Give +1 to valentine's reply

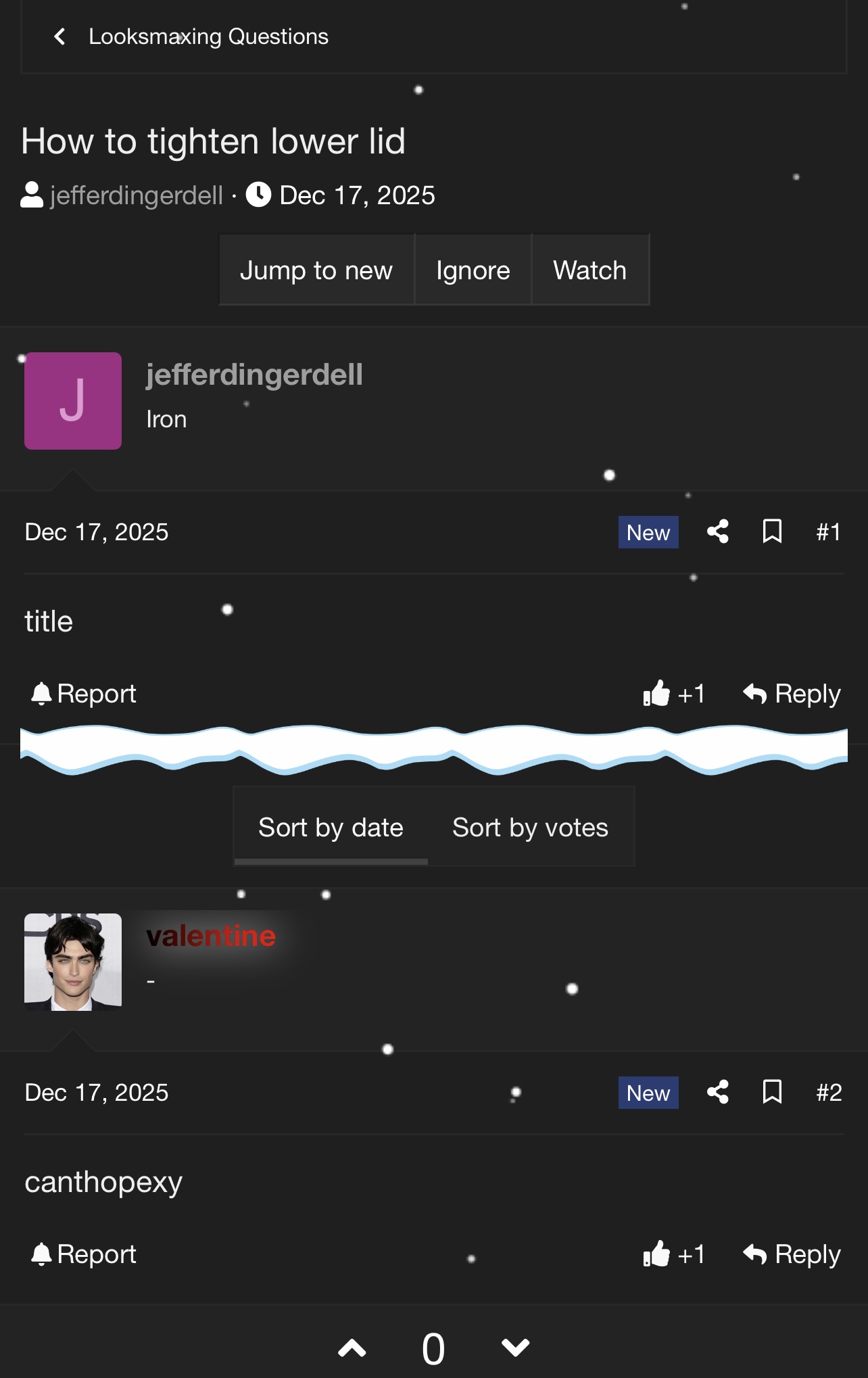pos(674,1254)
